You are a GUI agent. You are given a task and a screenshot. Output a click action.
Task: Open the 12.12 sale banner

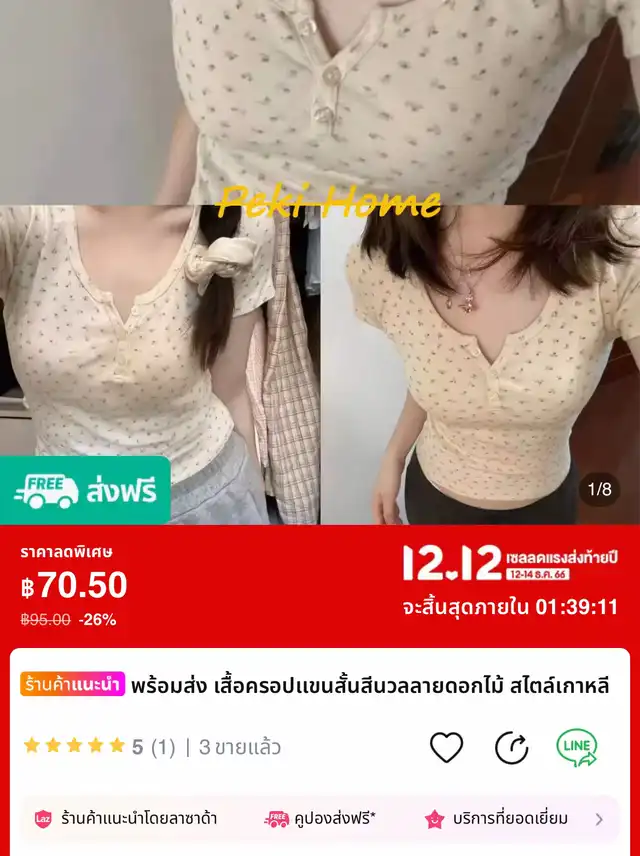509,563
